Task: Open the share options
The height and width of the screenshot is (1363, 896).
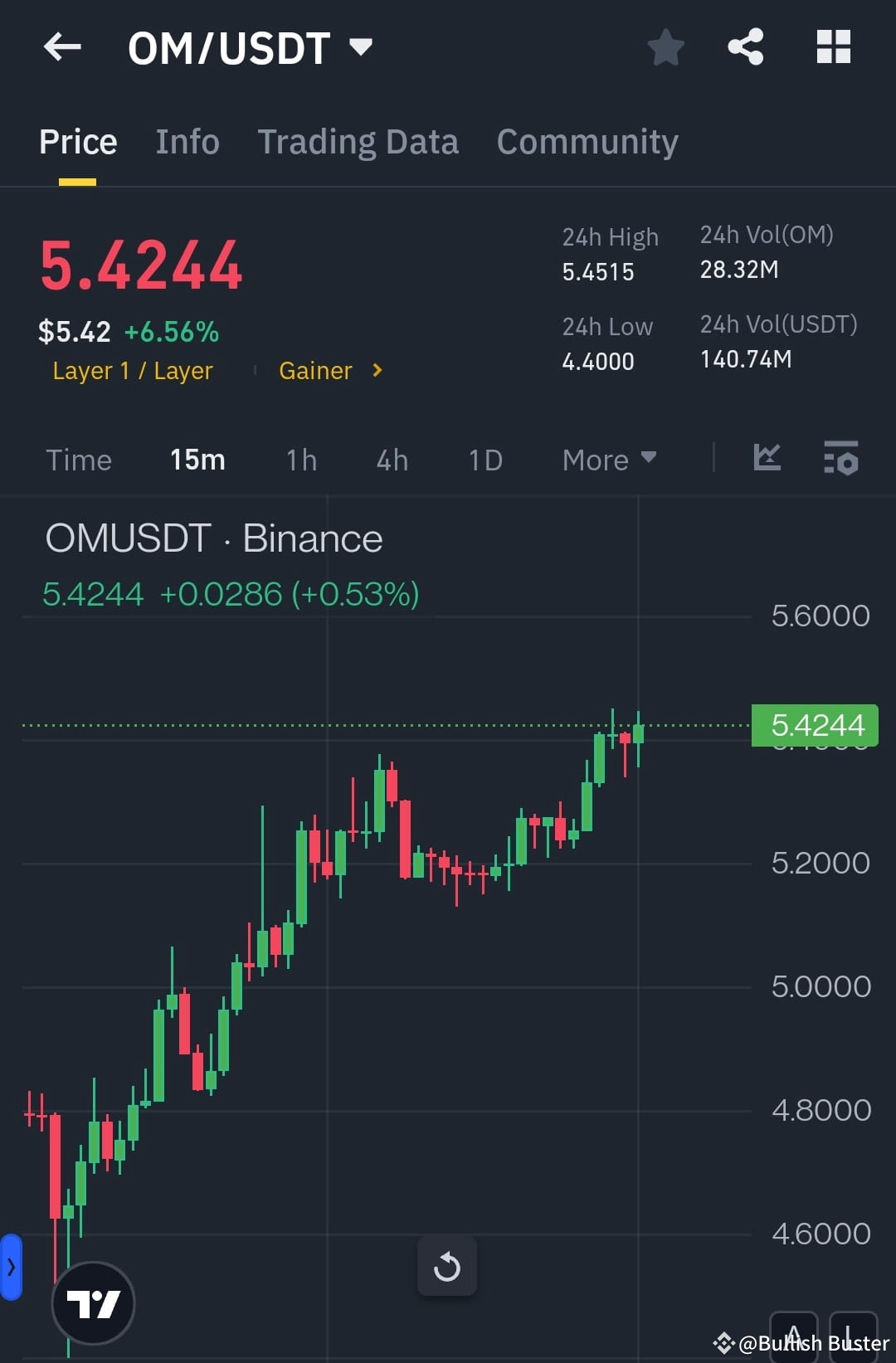Action: [745, 47]
